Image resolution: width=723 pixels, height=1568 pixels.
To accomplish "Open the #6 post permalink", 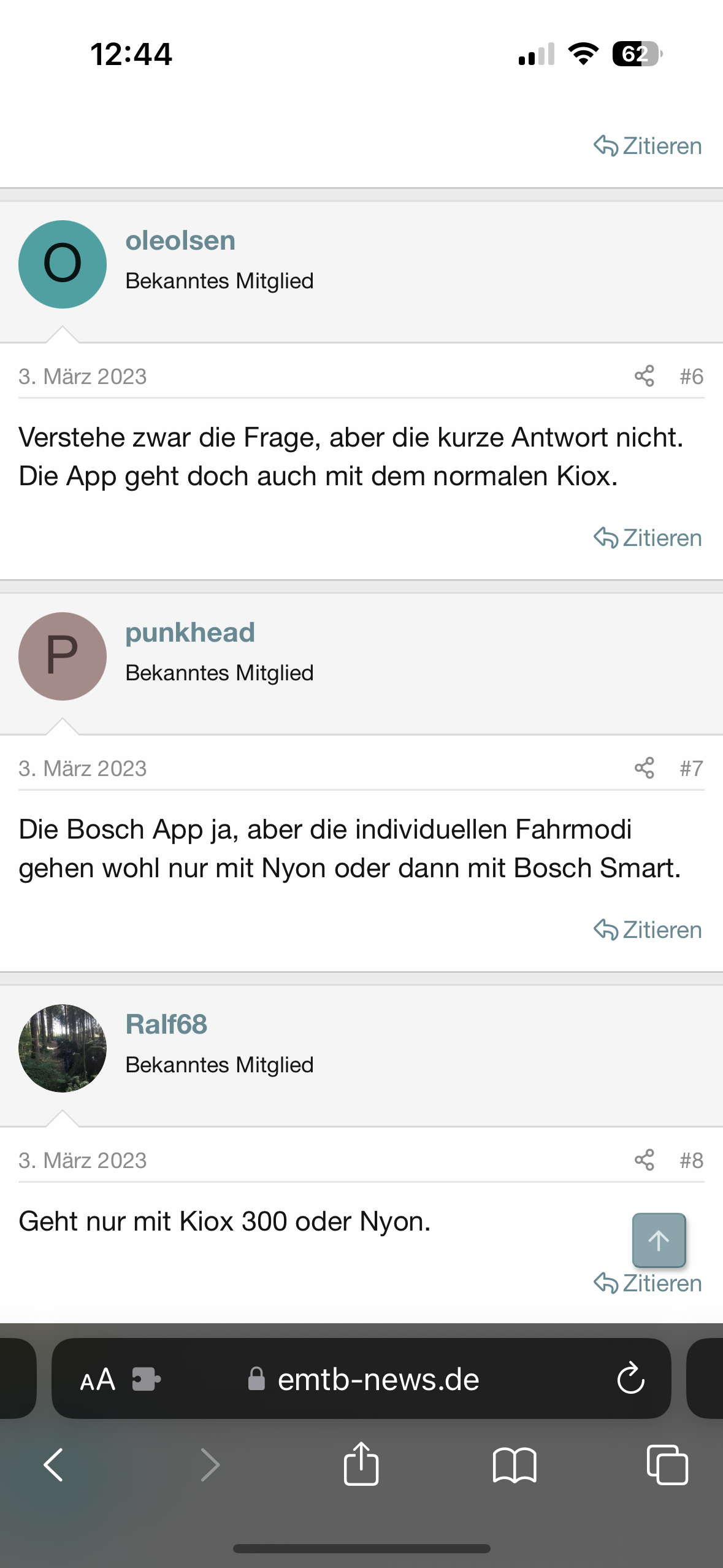I will pyautogui.click(x=691, y=376).
